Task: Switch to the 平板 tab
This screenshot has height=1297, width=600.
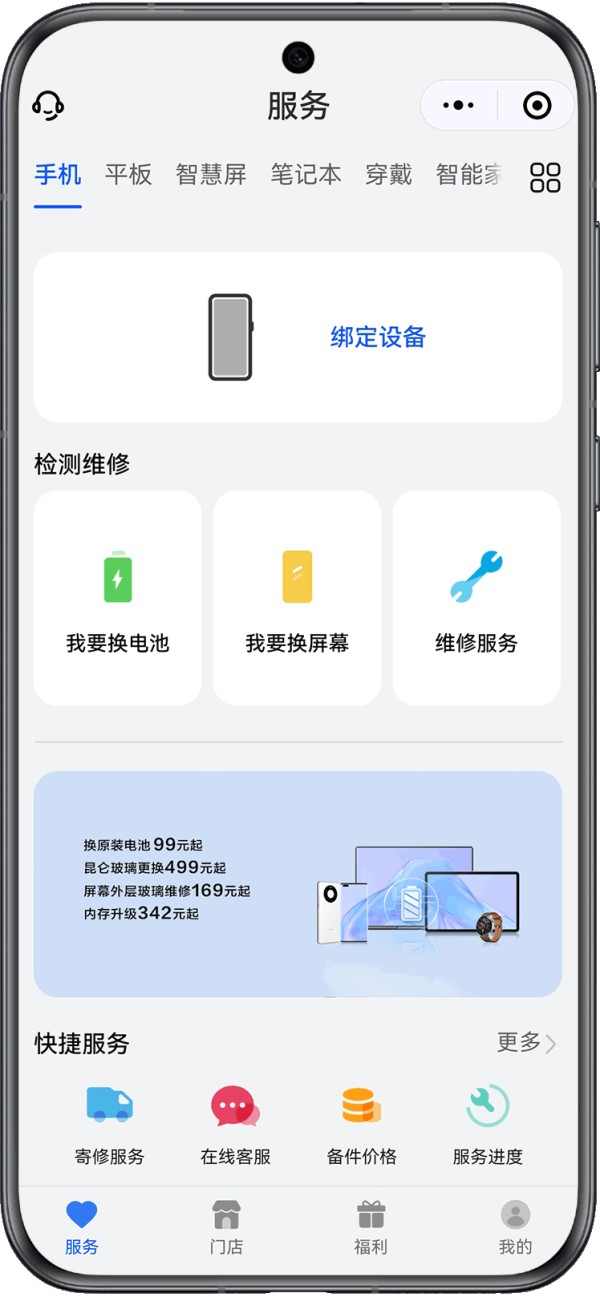Action: 129,175
